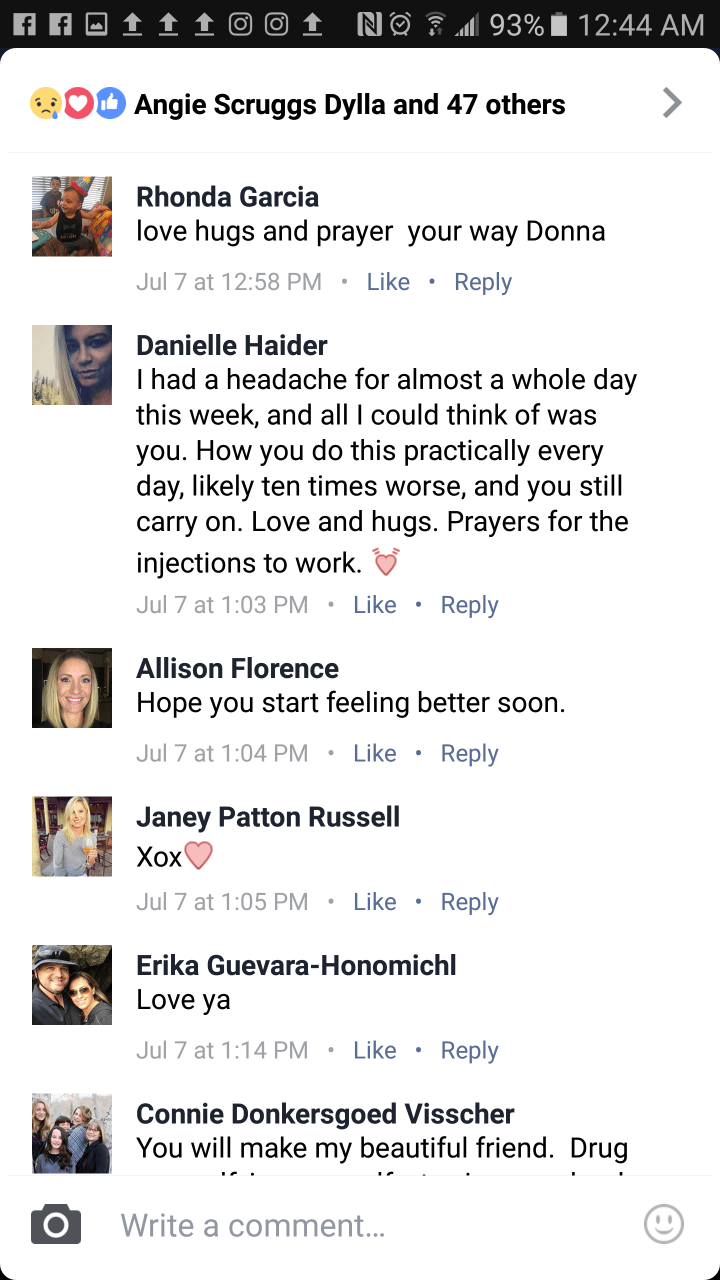Open Allison Florence's profile name
The height and width of the screenshot is (1280, 720).
click(x=237, y=668)
